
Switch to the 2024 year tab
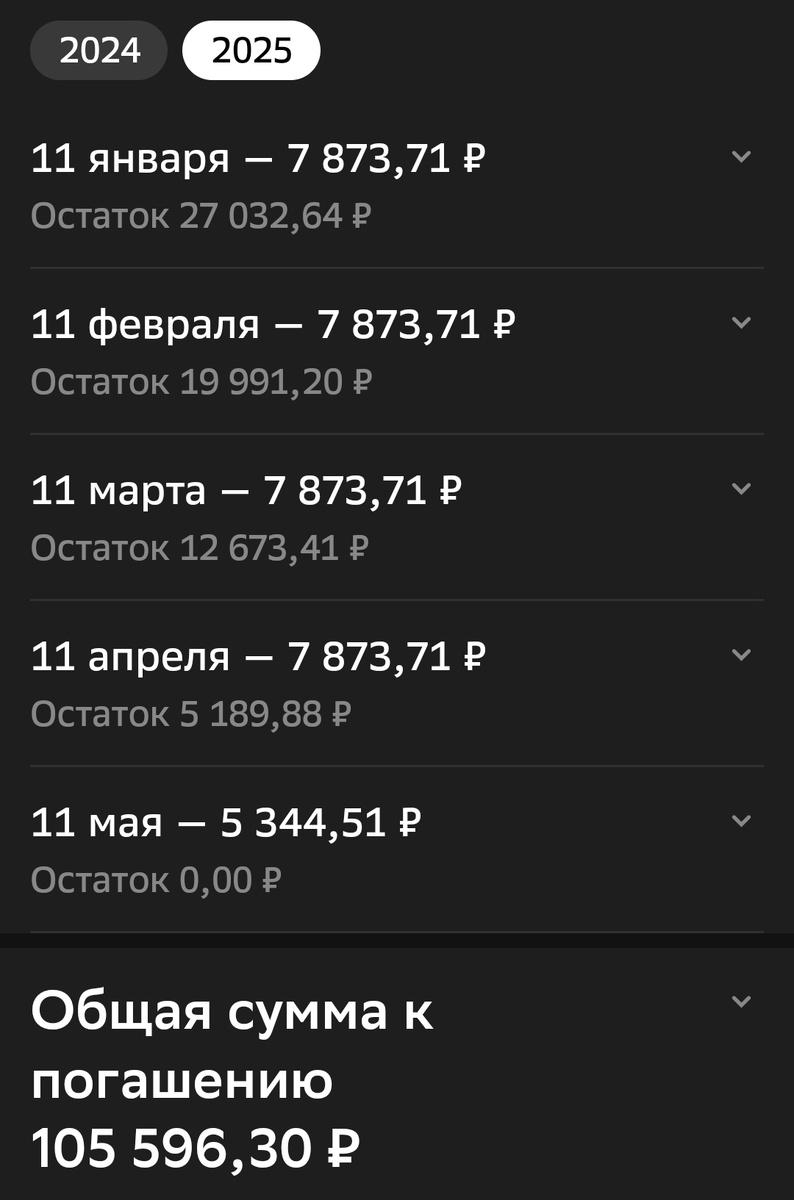click(99, 50)
